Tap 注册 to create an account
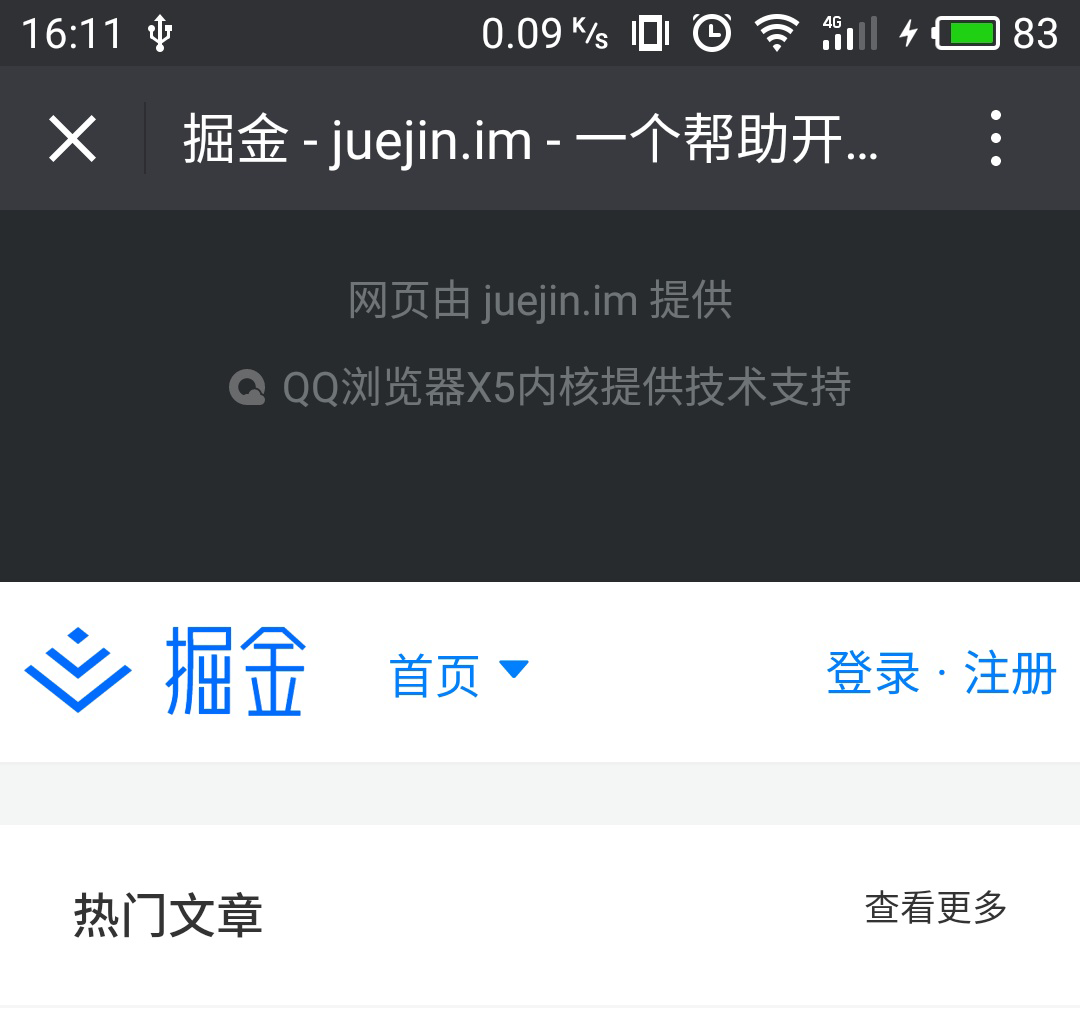Screen dimensions: 1080x1014 [x=1010, y=672]
